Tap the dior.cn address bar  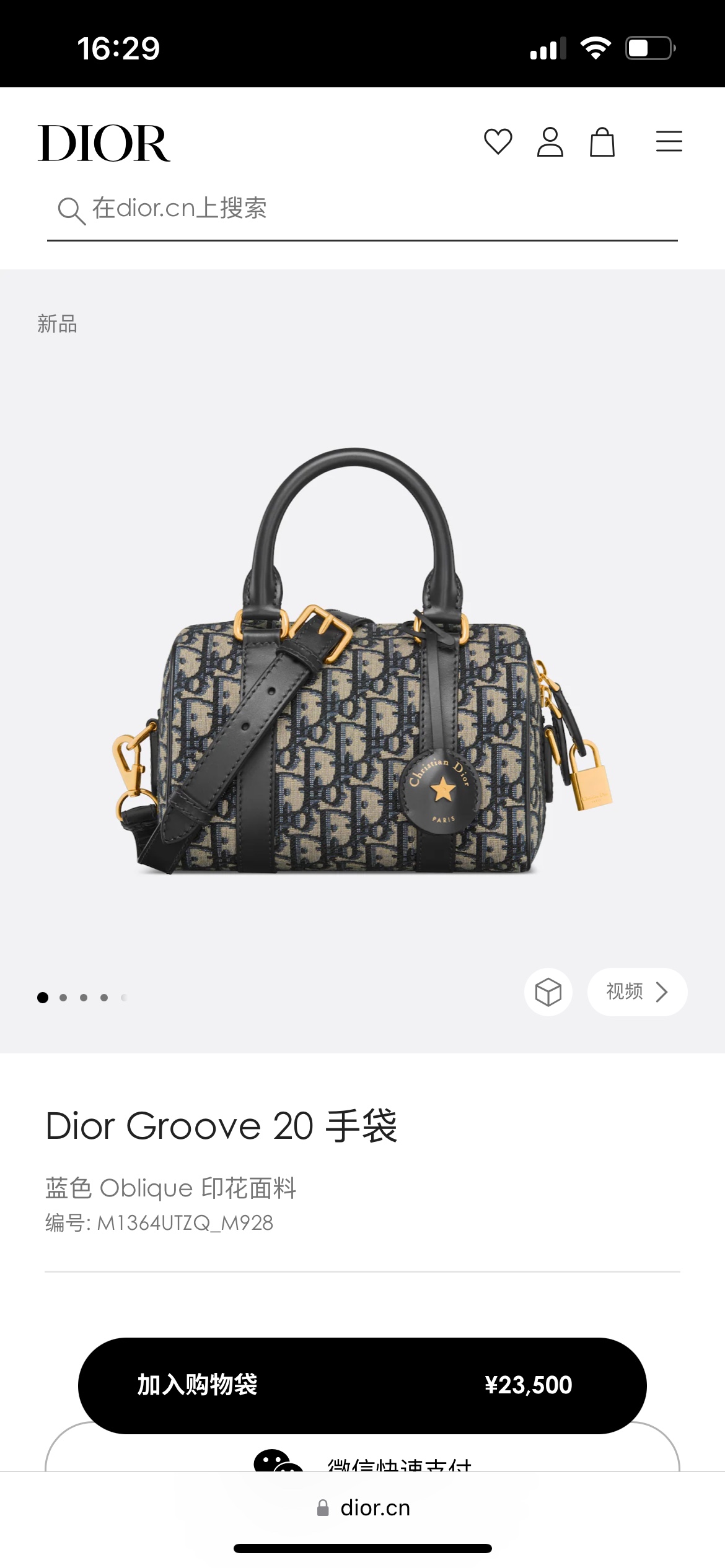(x=363, y=1508)
